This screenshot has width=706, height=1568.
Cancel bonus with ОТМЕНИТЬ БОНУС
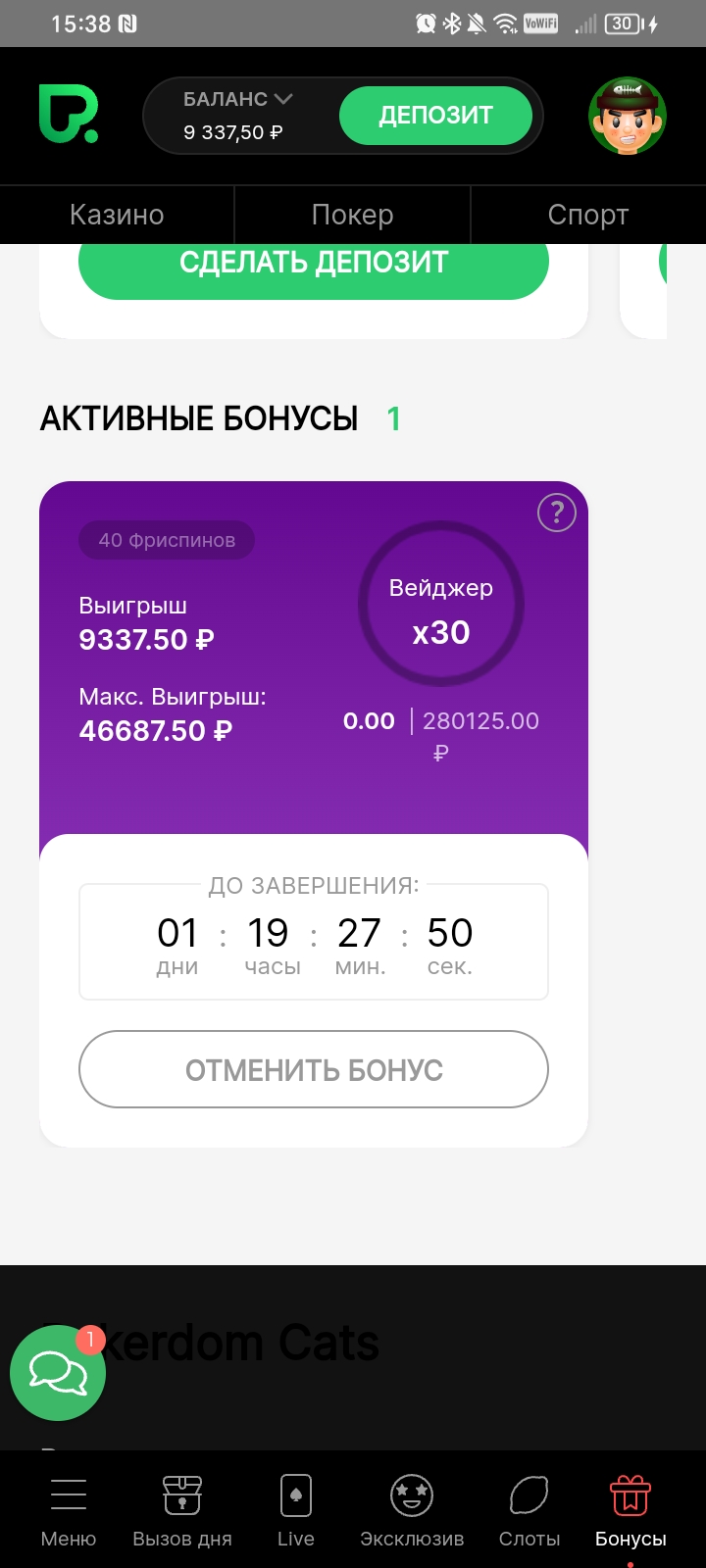pos(313,1069)
